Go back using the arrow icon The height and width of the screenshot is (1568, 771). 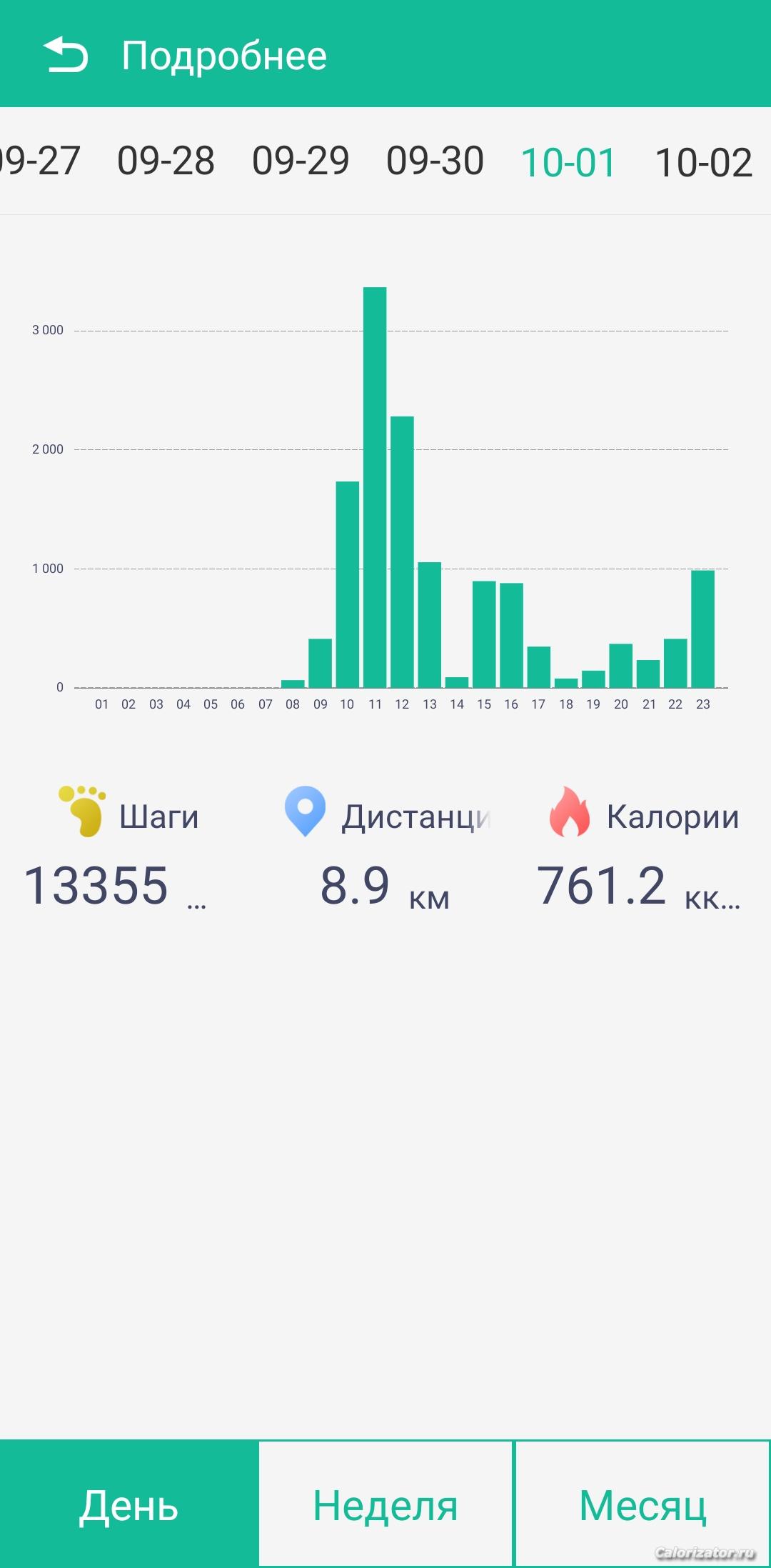(x=66, y=55)
